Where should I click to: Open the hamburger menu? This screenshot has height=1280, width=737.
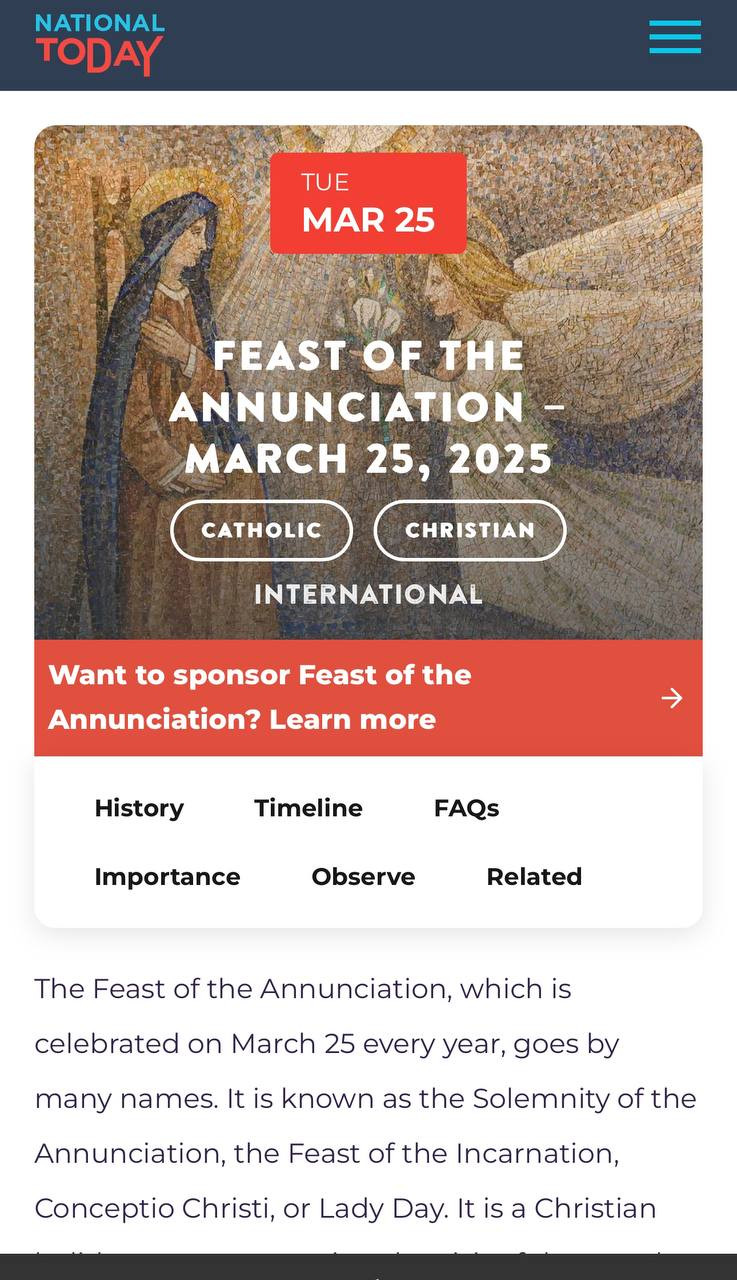coord(674,37)
